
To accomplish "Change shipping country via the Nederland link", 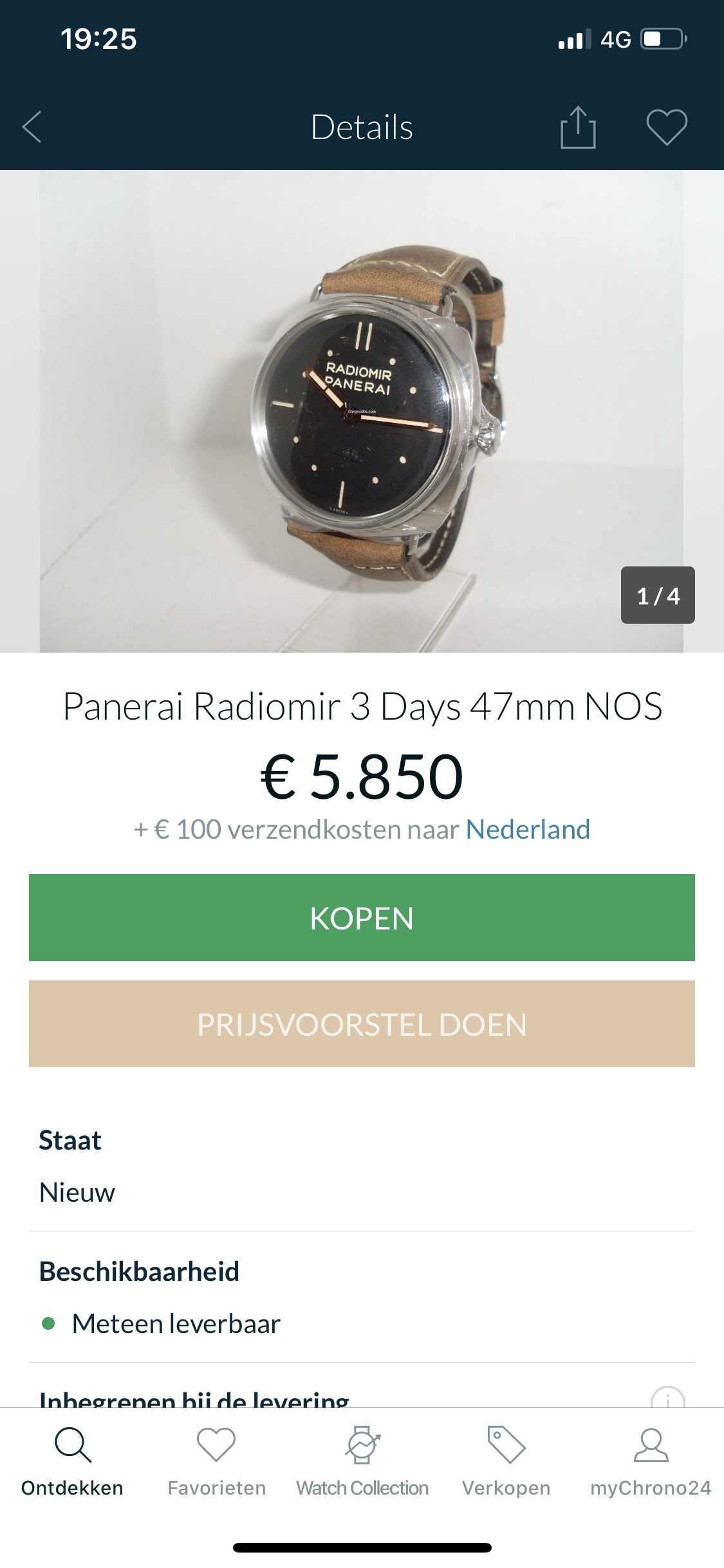I will tap(528, 829).
